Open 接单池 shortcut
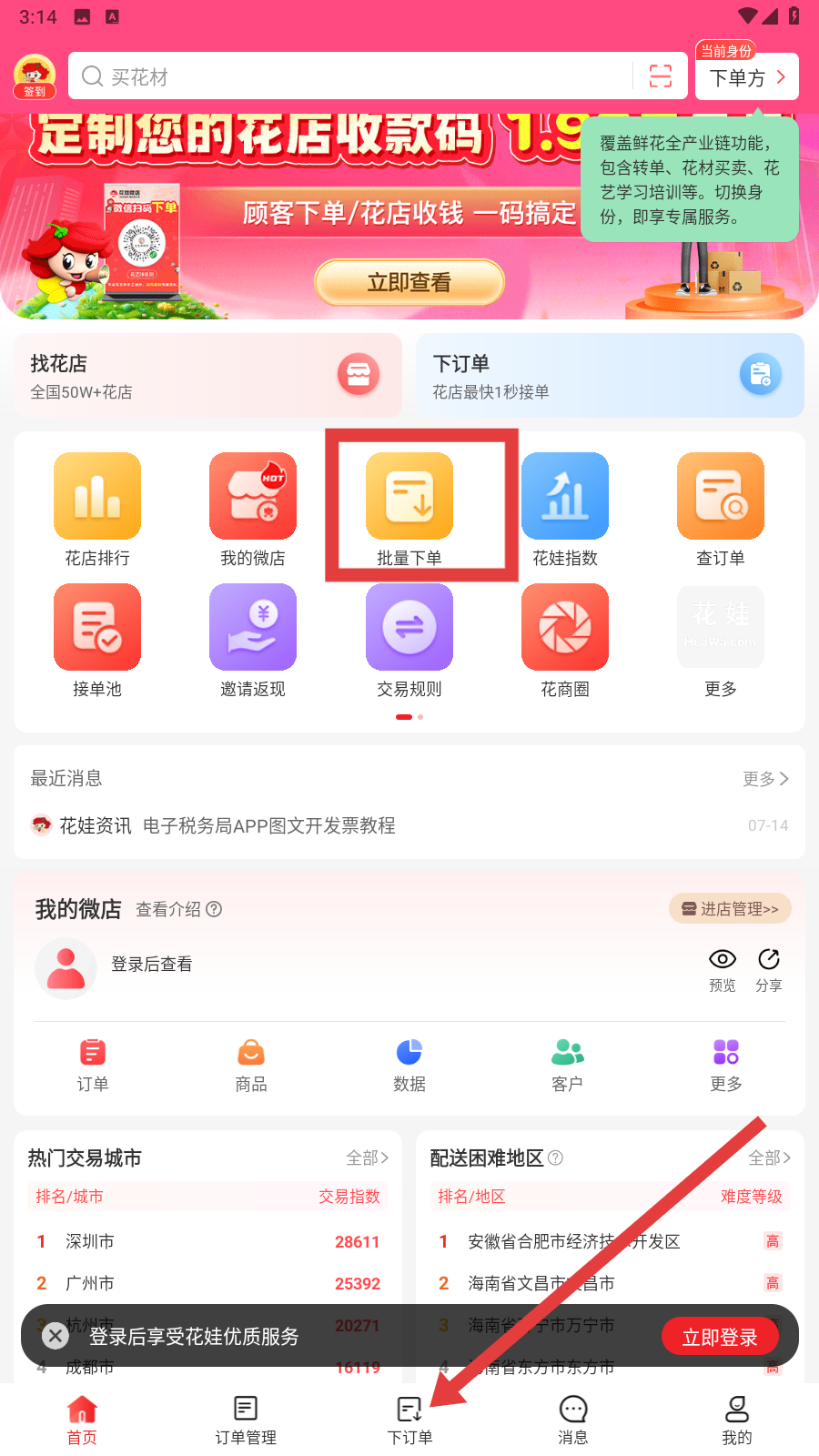The image size is (819, 1456). coord(97,639)
